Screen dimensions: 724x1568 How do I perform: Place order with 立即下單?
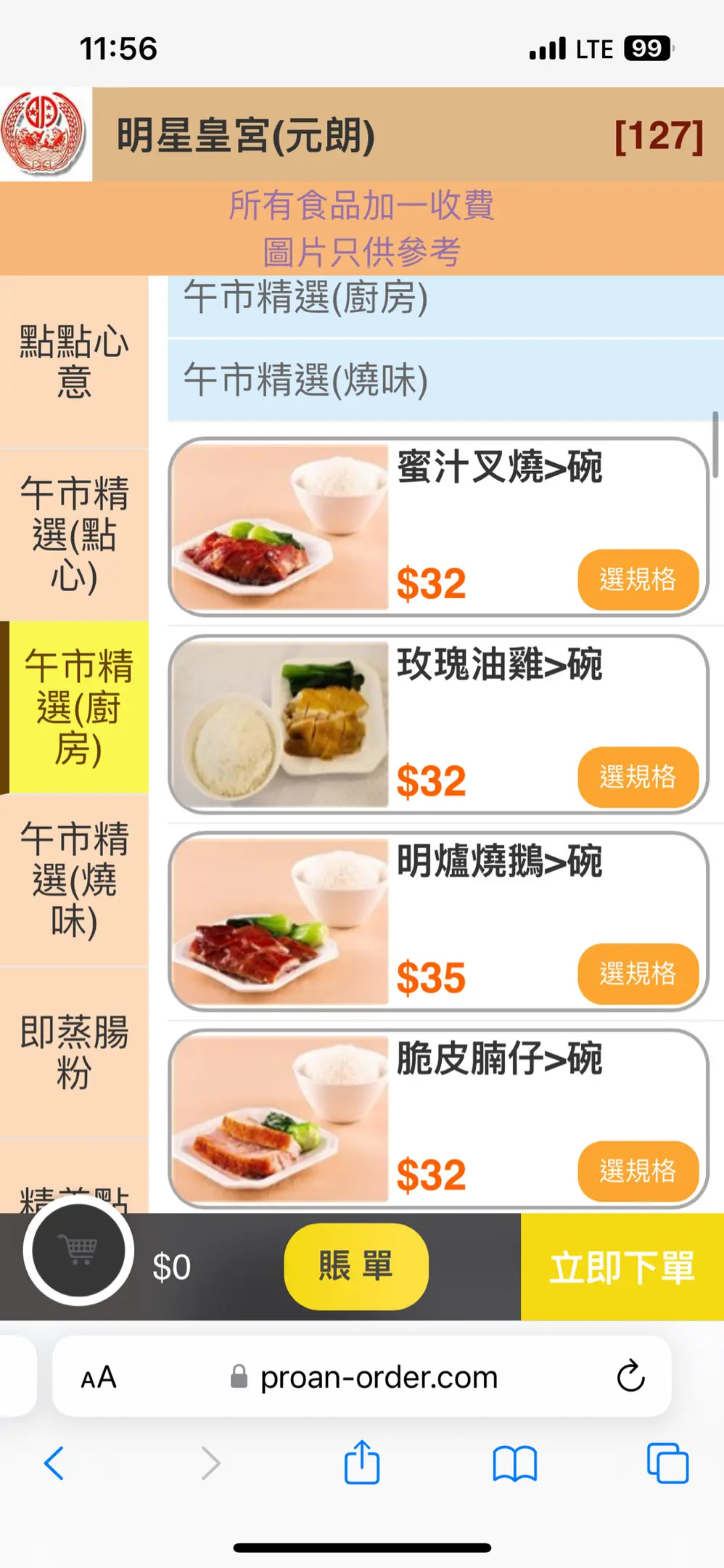[x=622, y=1267]
